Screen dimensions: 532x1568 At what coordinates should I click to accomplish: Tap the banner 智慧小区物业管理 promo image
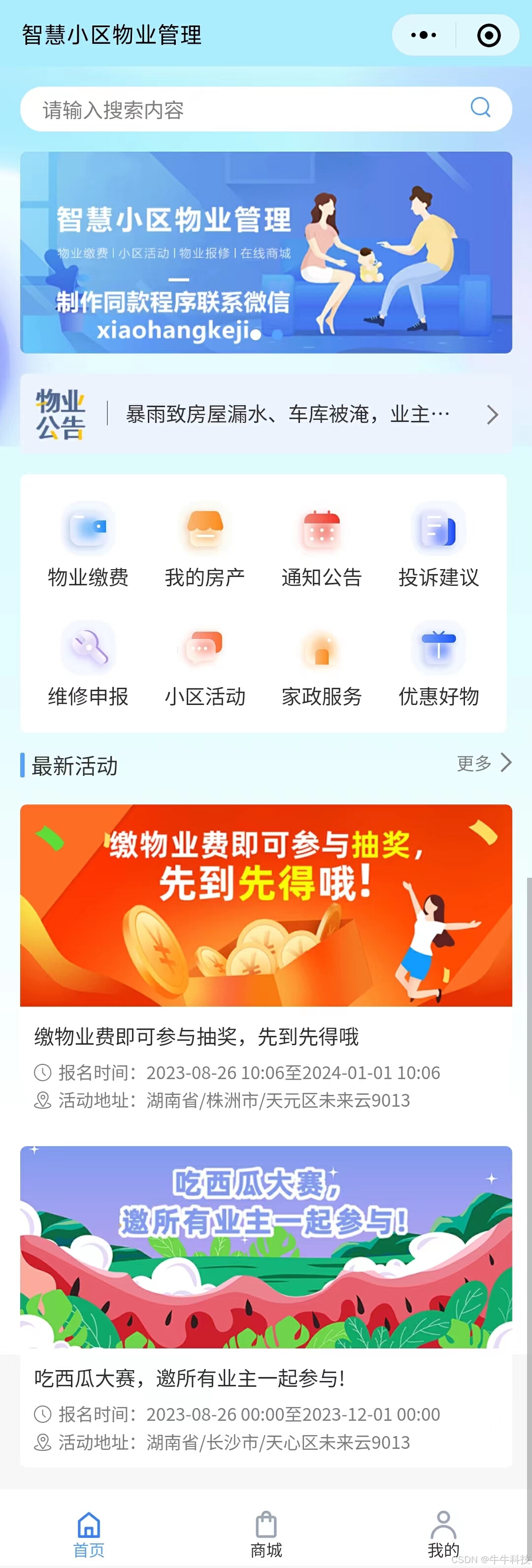pos(266,252)
